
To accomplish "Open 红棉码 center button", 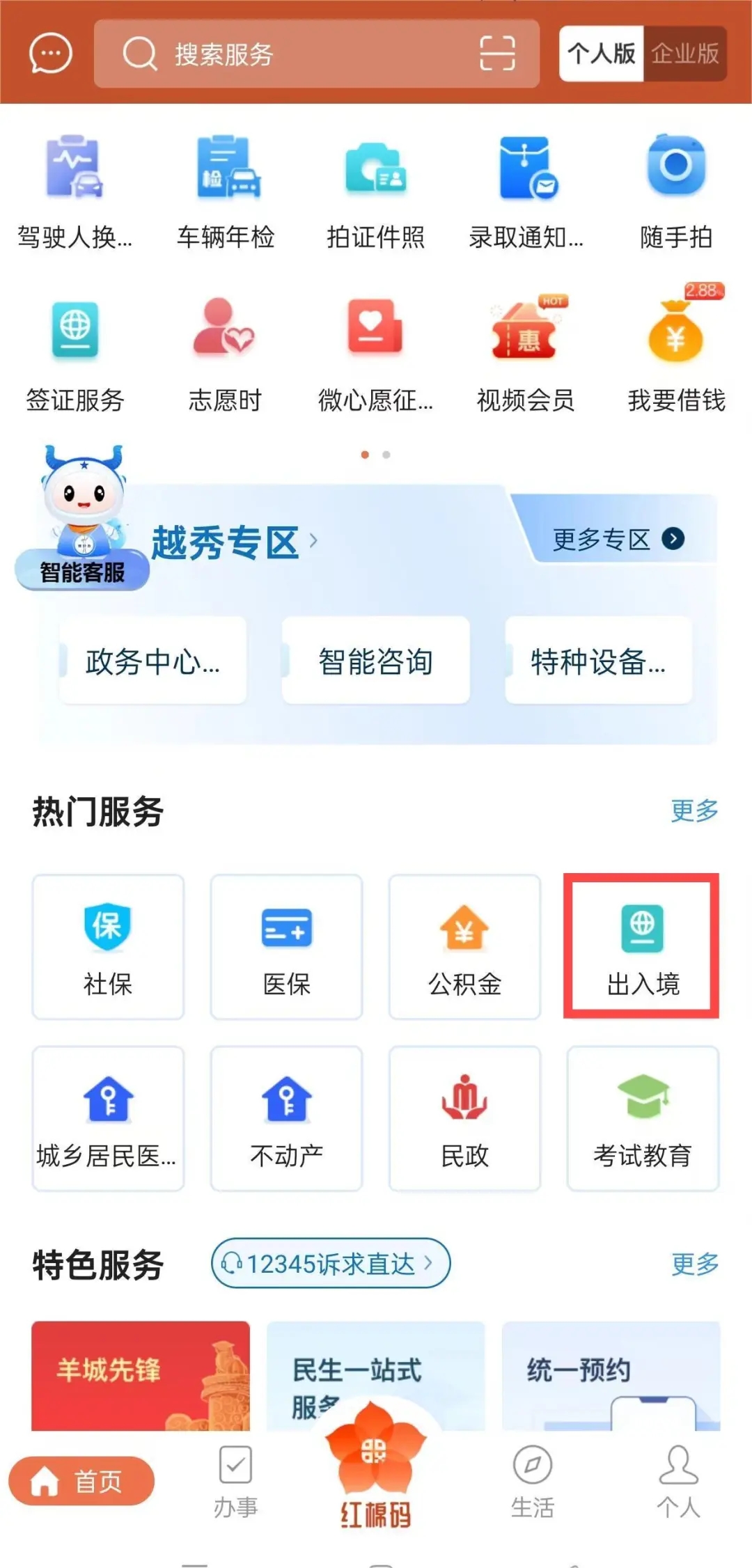I will pyautogui.click(x=375, y=1469).
